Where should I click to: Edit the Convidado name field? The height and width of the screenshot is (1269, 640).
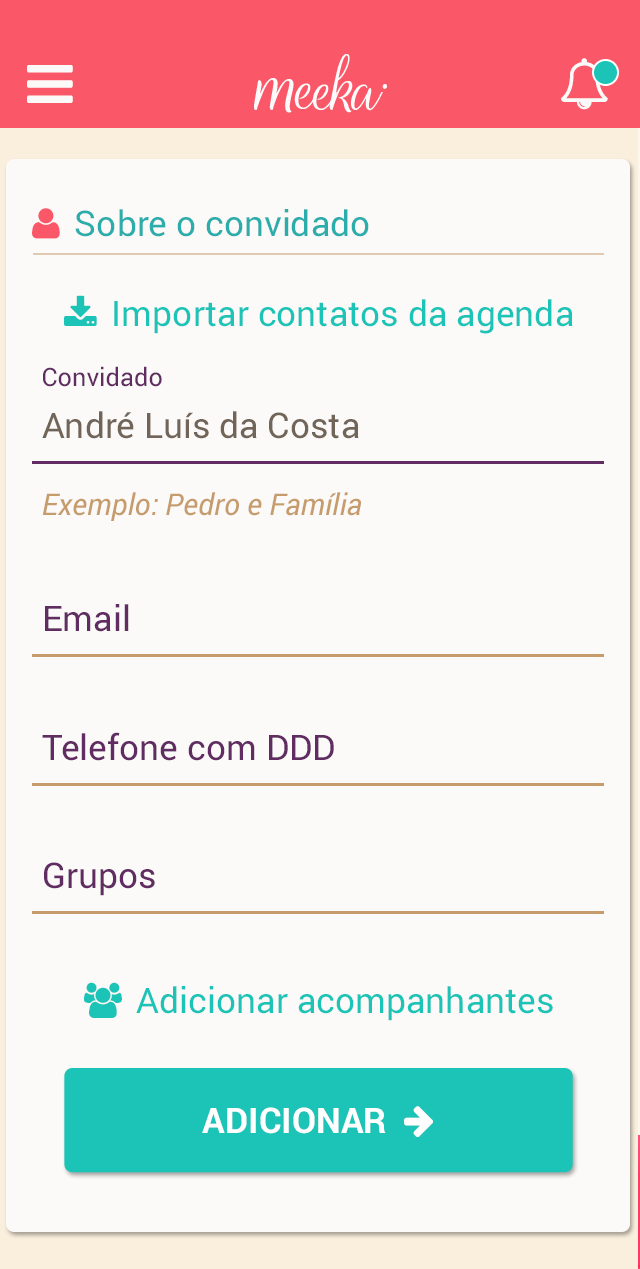click(317, 428)
